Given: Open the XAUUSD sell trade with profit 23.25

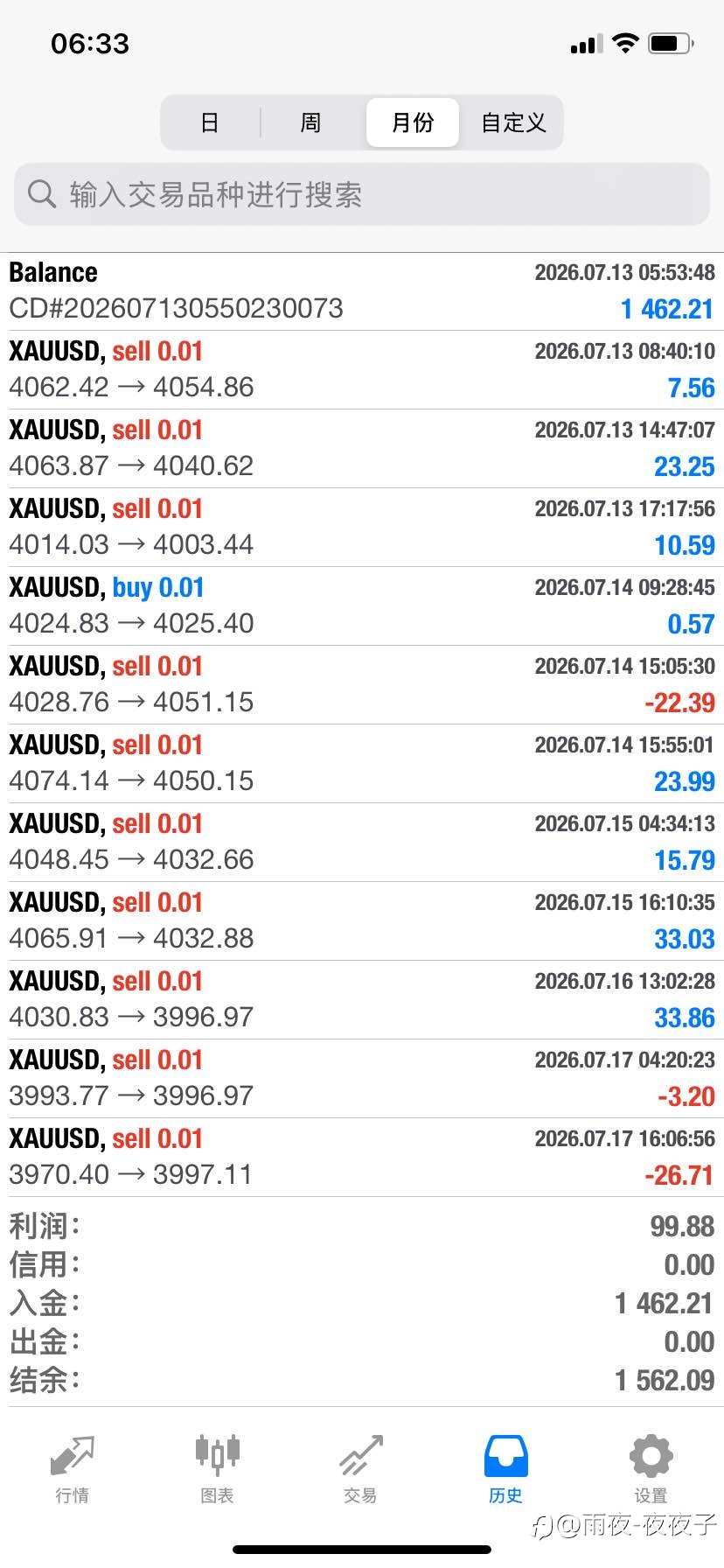Looking at the screenshot, I should point(362,449).
